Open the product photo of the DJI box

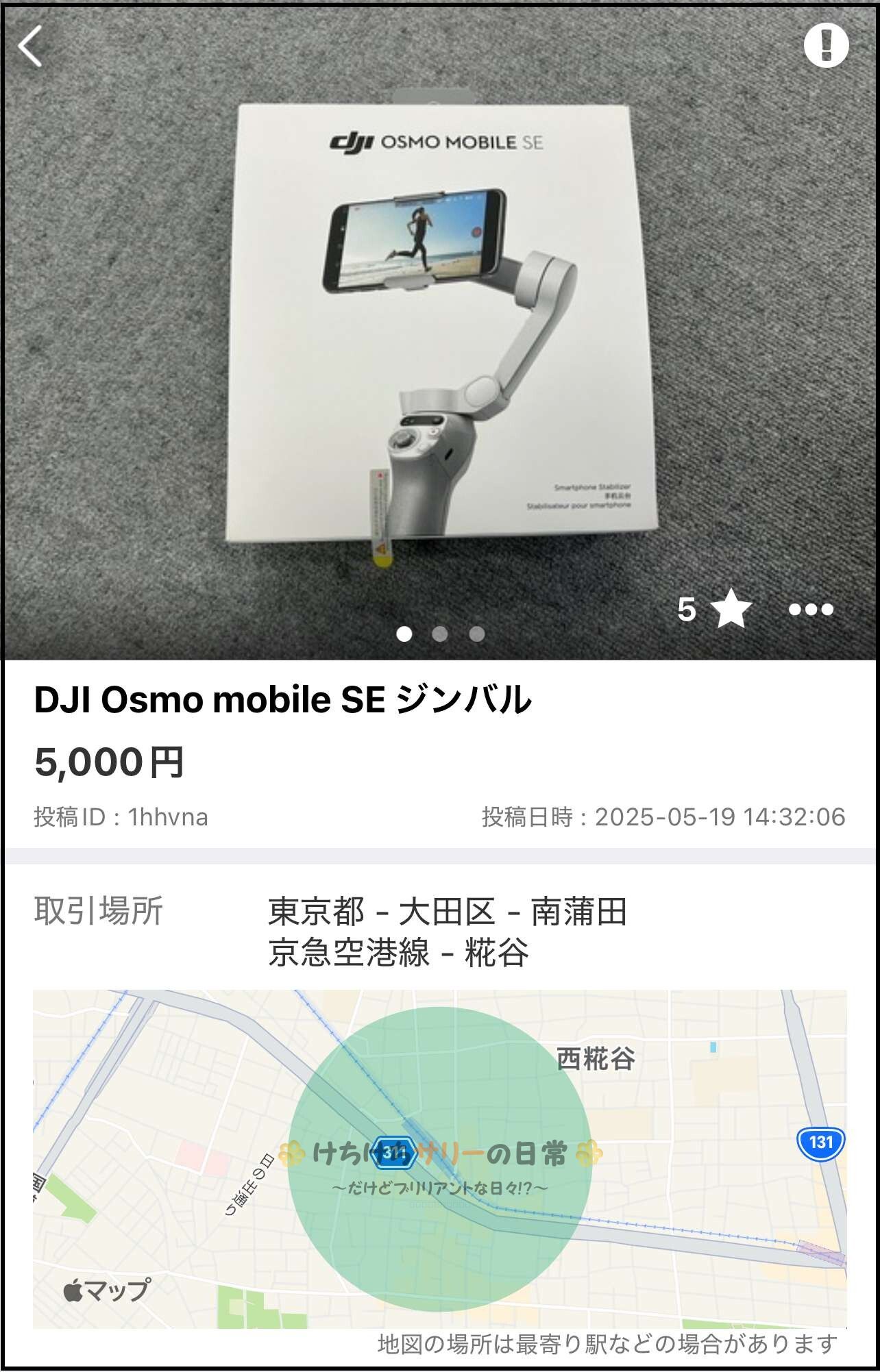[x=439, y=322]
